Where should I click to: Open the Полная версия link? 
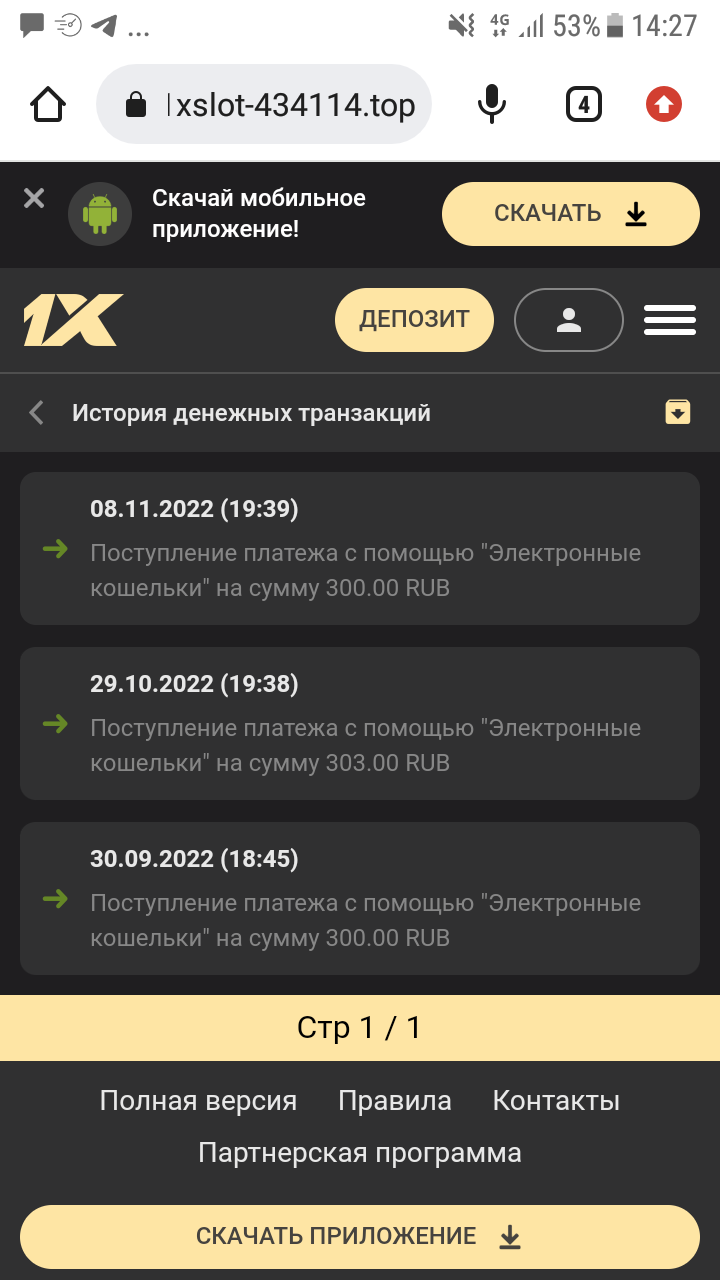click(198, 1101)
